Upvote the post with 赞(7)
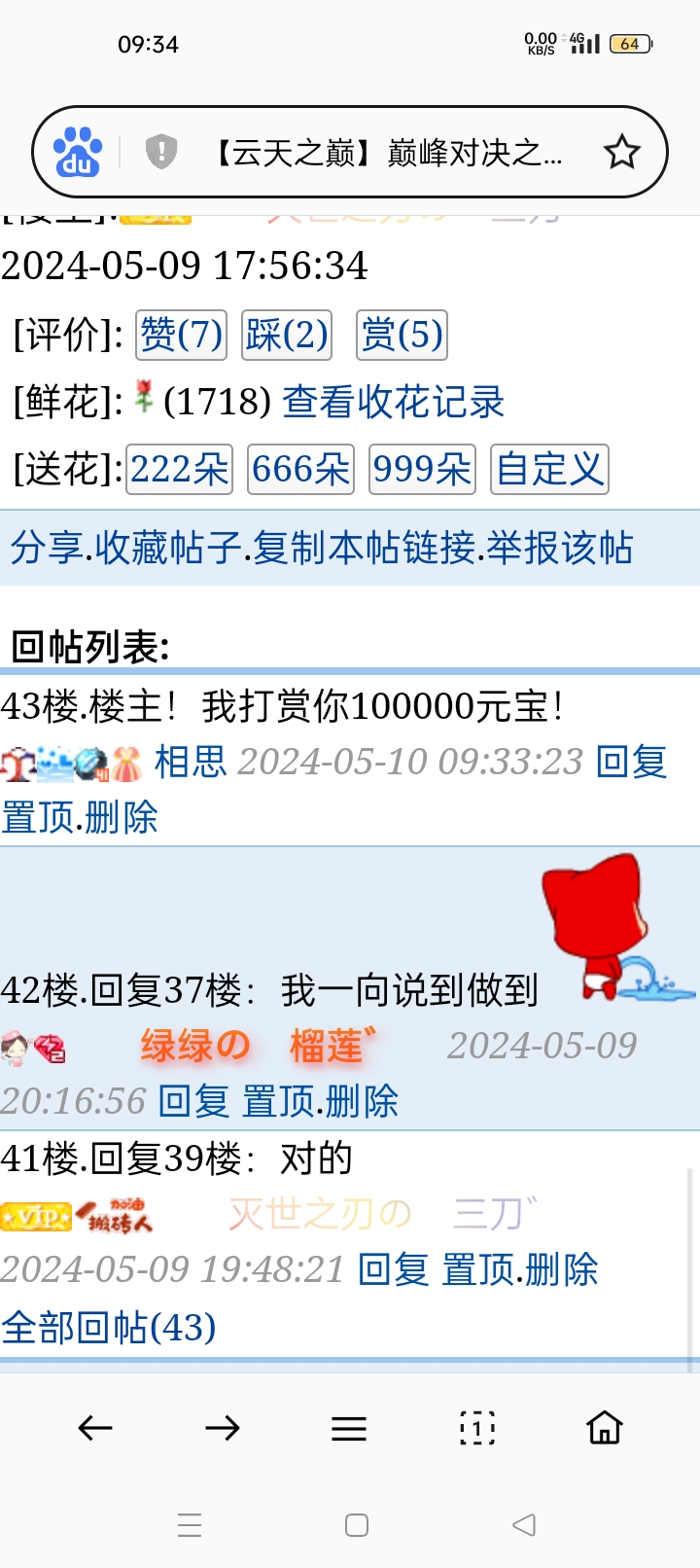This screenshot has width=700, height=1568. coord(182,335)
